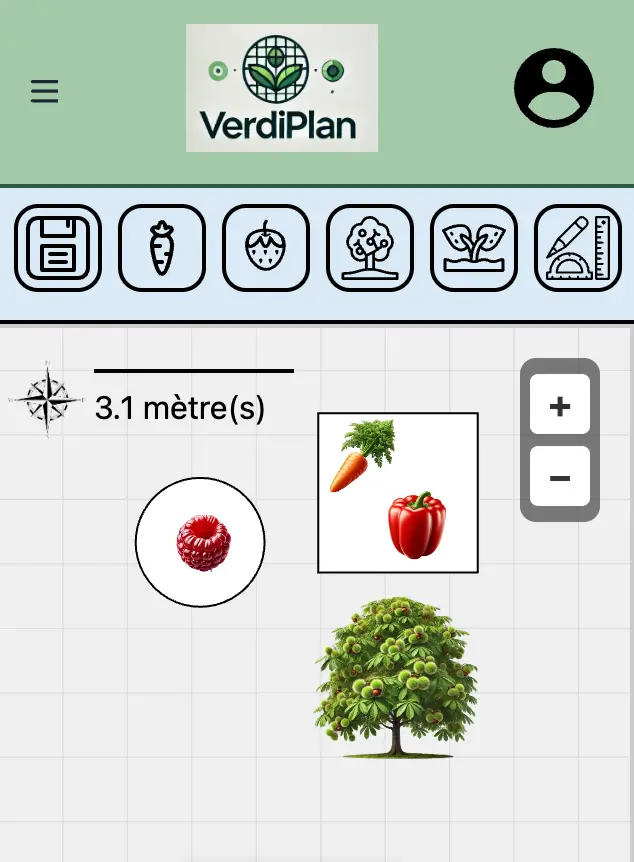Open the ruler and pencil measuring tool
The height and width of the screenshot is (862, 634).
pos(578,248)
